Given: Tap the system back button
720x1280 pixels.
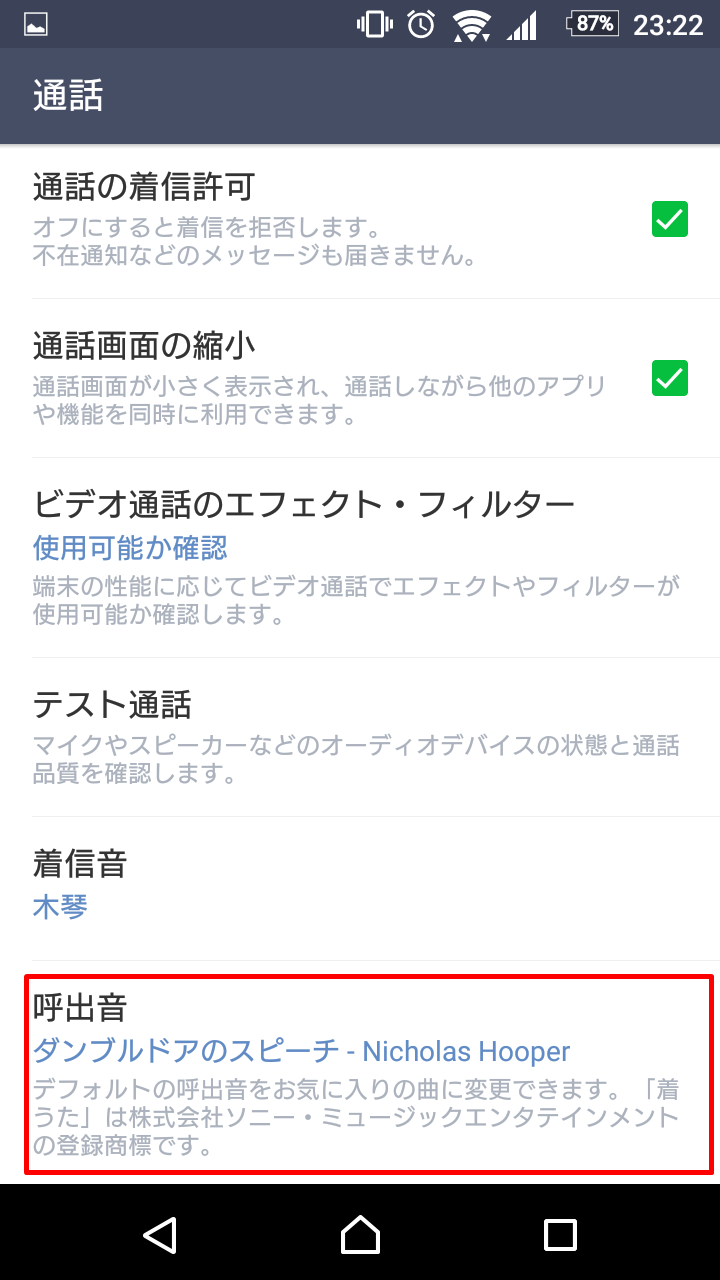Looking at the screenshot, I should 160,1234.
